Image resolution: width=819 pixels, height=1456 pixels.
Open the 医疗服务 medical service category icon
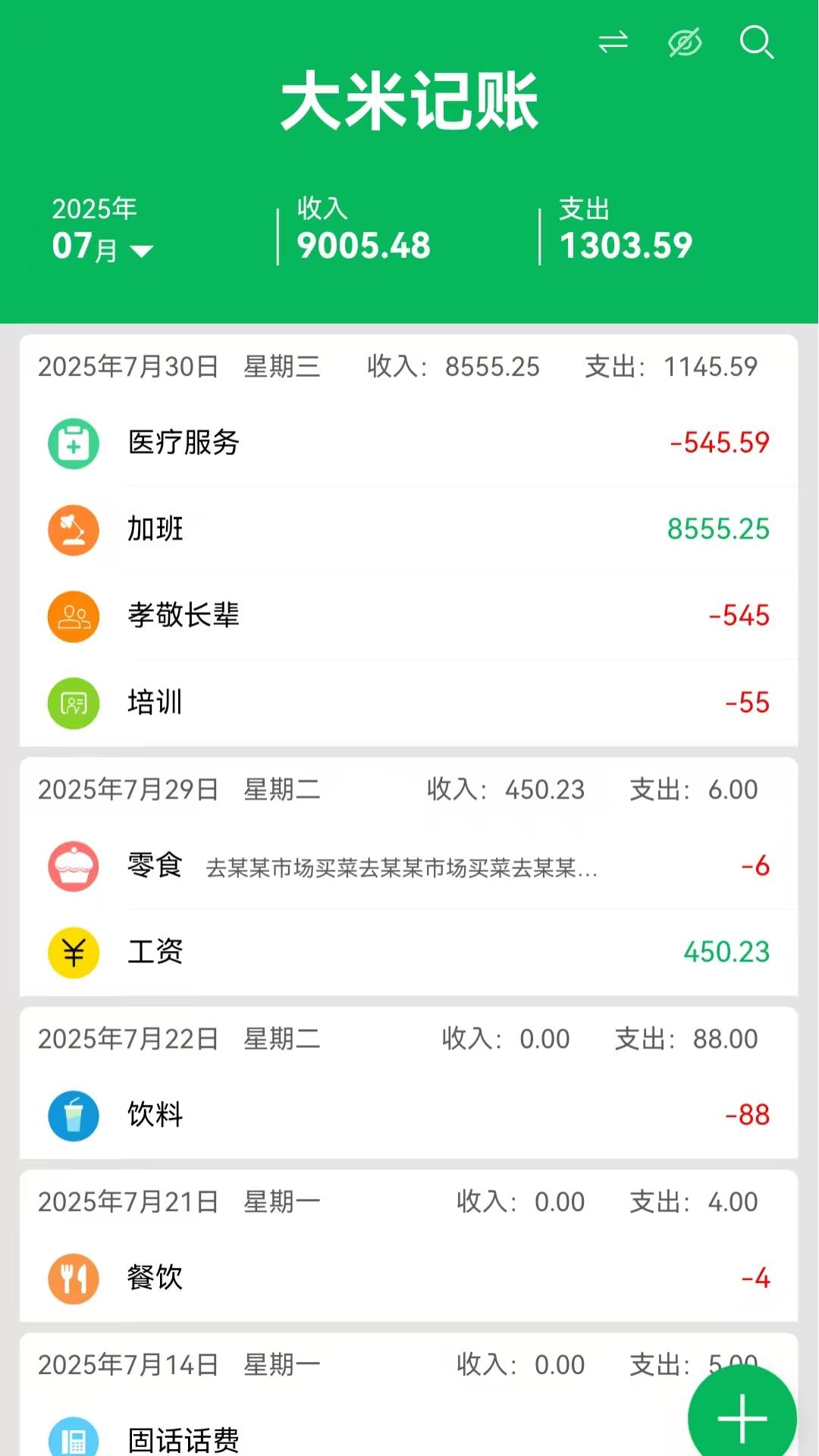coord(73,444)
